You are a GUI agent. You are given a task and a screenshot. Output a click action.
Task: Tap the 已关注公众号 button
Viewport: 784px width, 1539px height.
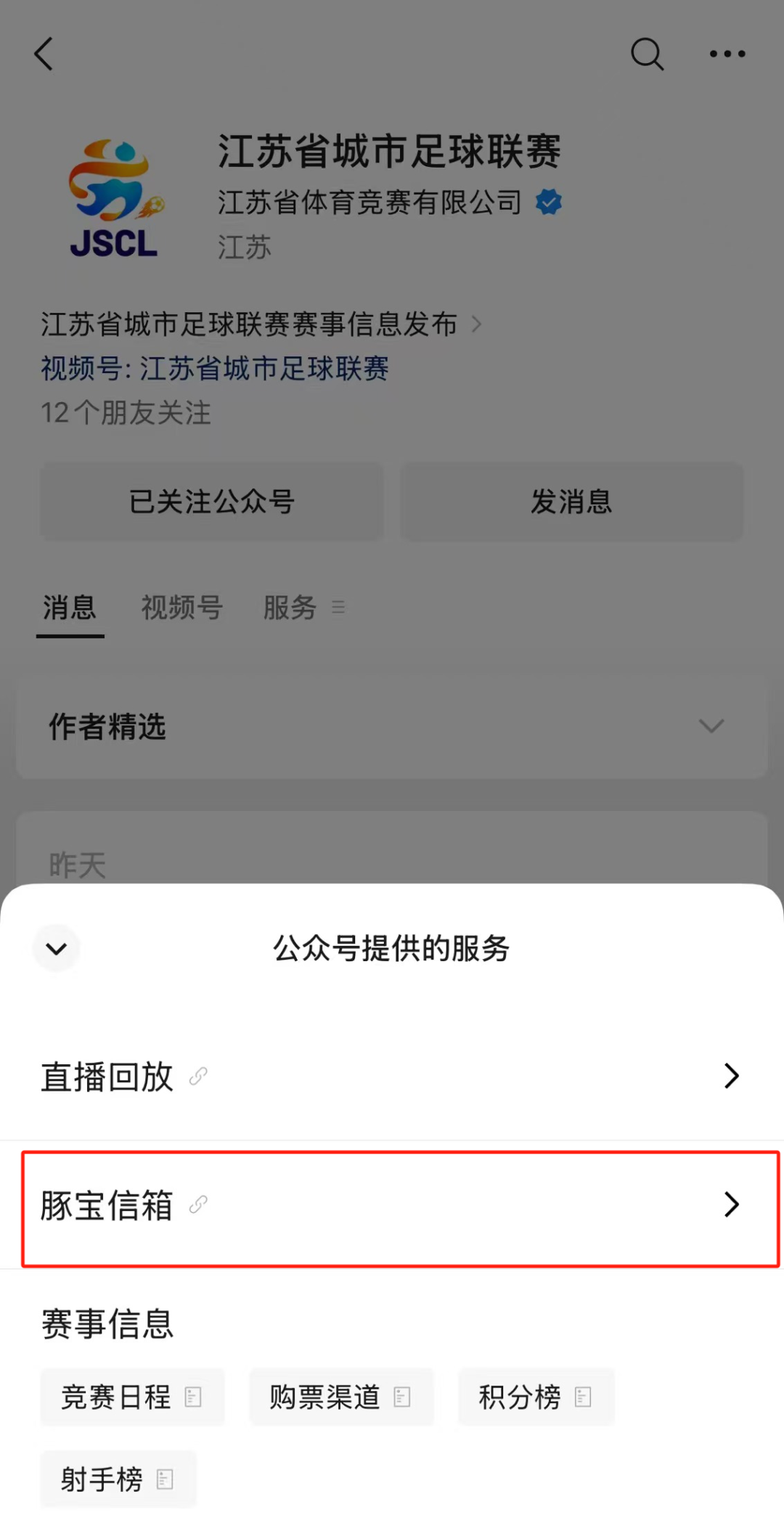click(211, 501)
